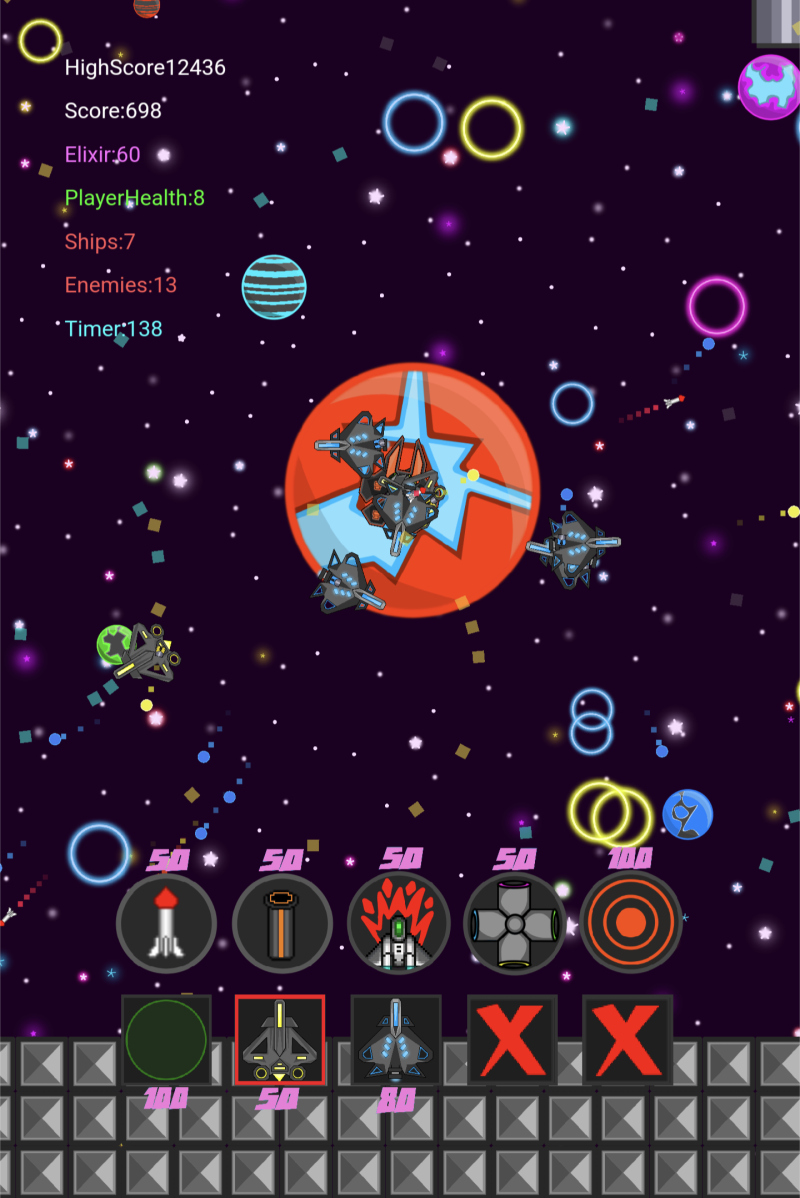The image size is (800, 1198).
Task: Use the flaming spaceship boost ability
Action: pos(398,923)
